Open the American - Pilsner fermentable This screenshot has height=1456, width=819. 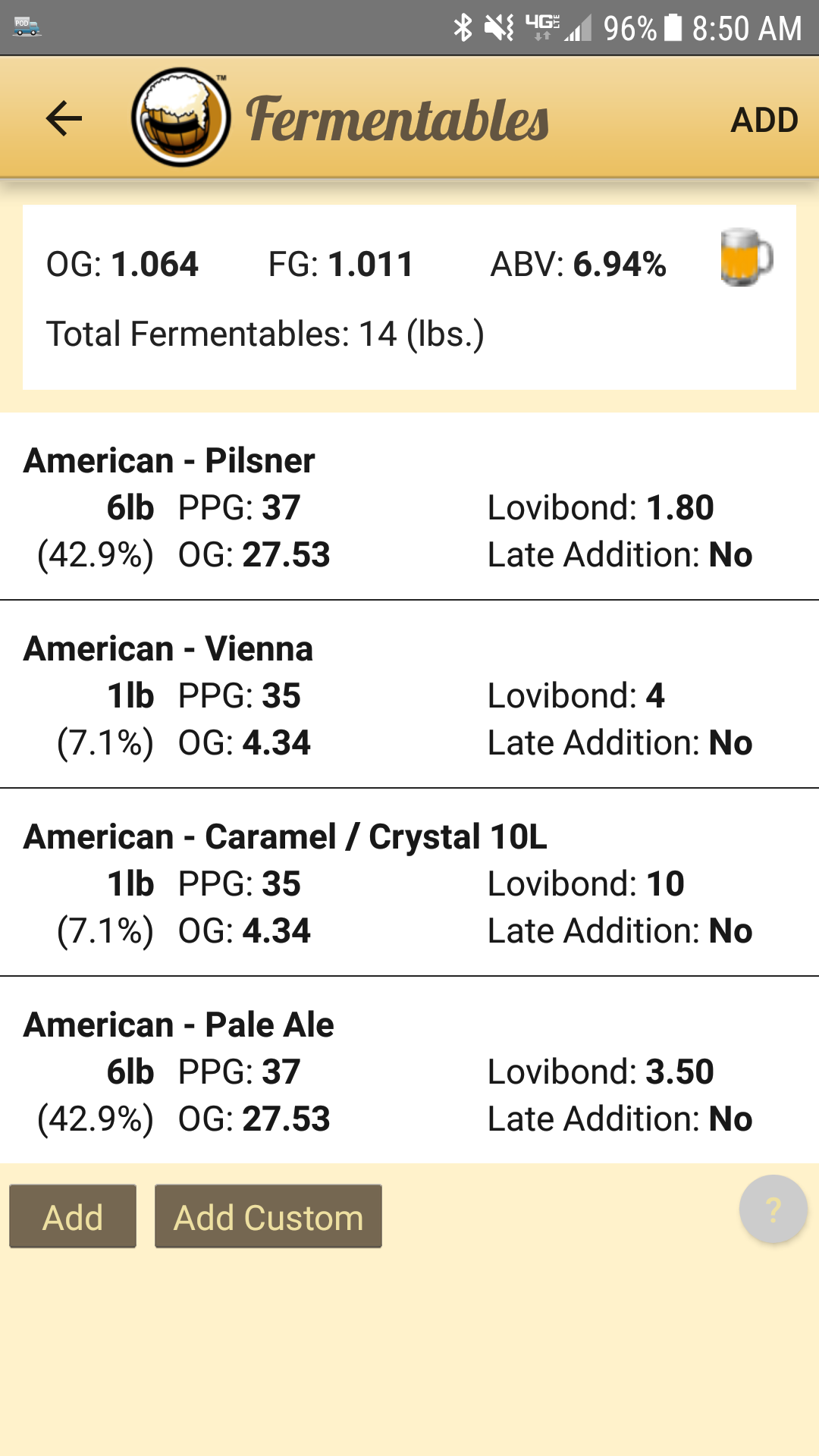tap(409, 507)
